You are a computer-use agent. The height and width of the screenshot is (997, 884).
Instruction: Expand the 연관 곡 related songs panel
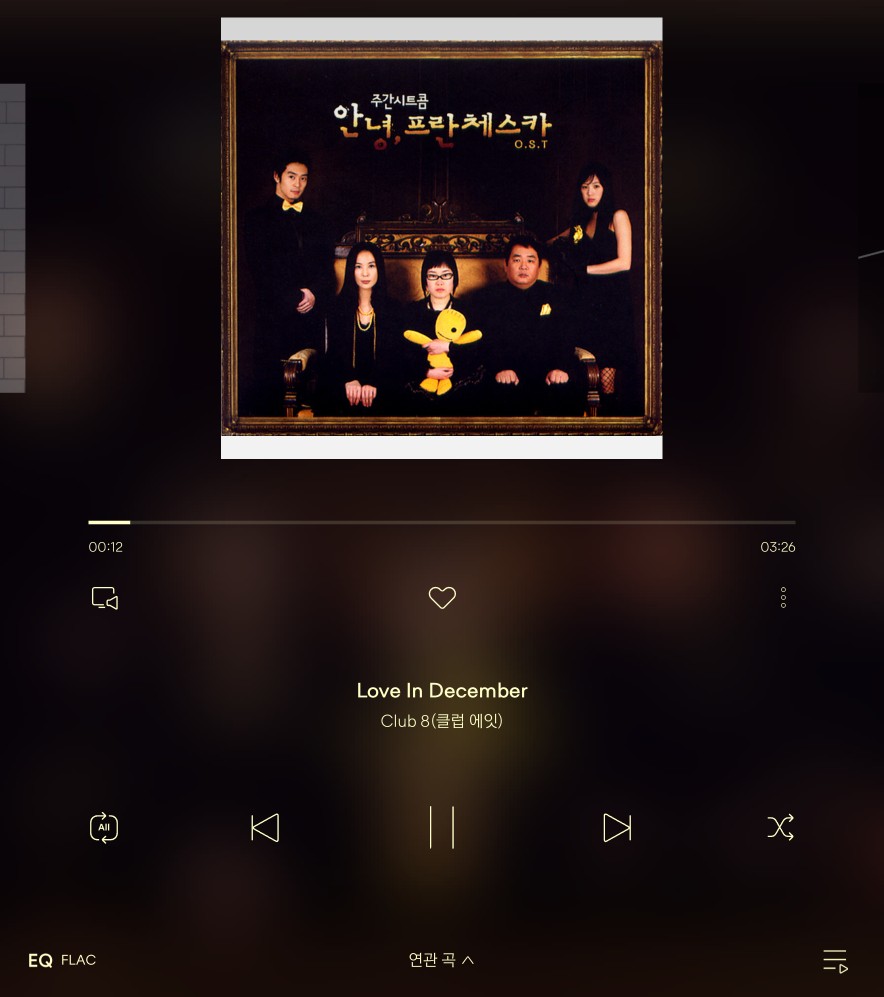coord(441,960)
